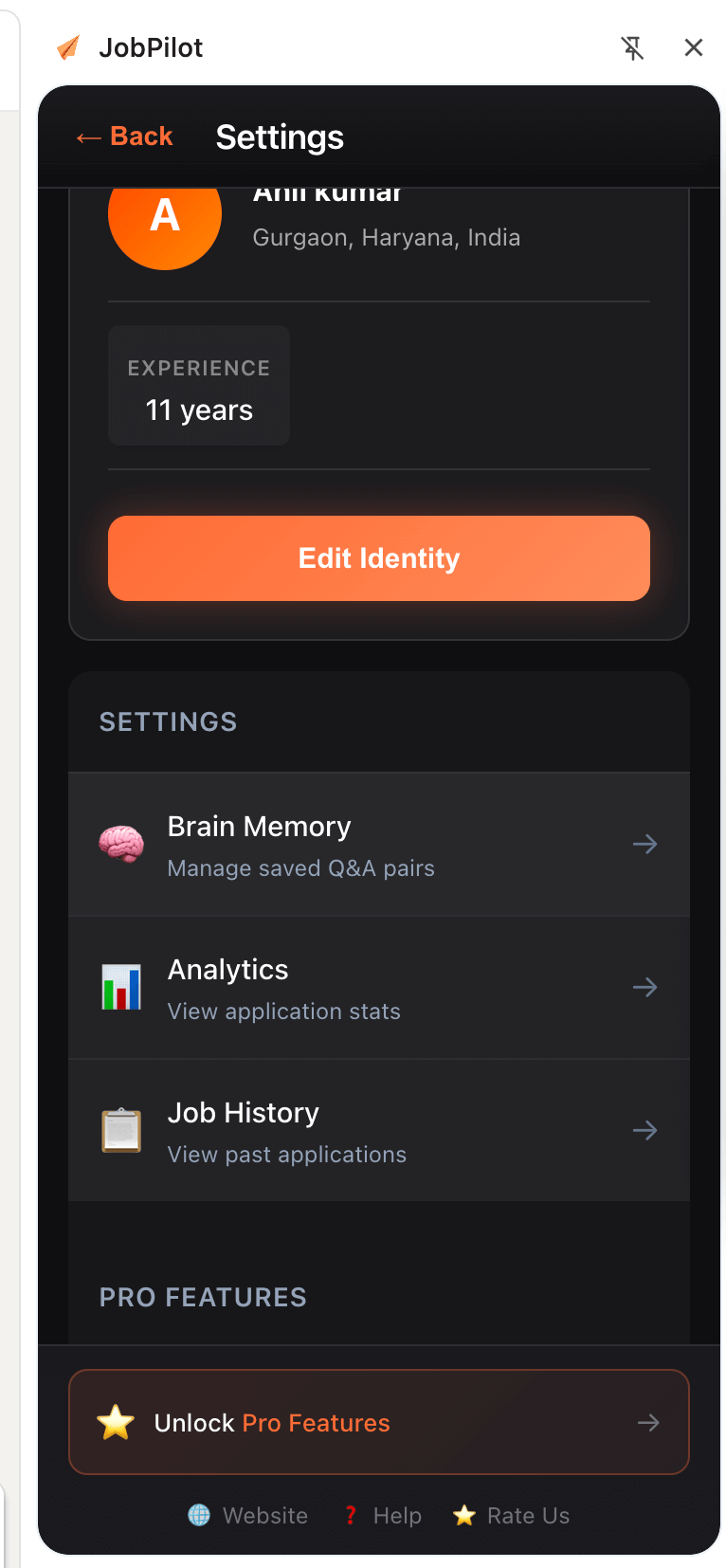Click the Analytics bar chart icon

(120, 987)
